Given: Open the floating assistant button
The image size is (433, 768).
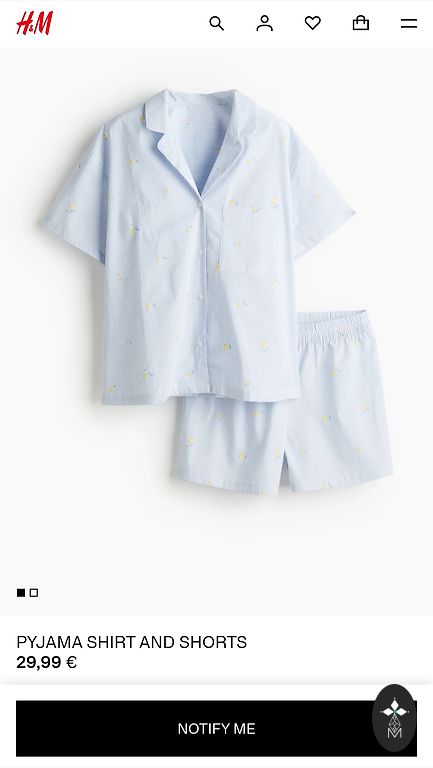Looking at the screenshot, I should [394, 718].
